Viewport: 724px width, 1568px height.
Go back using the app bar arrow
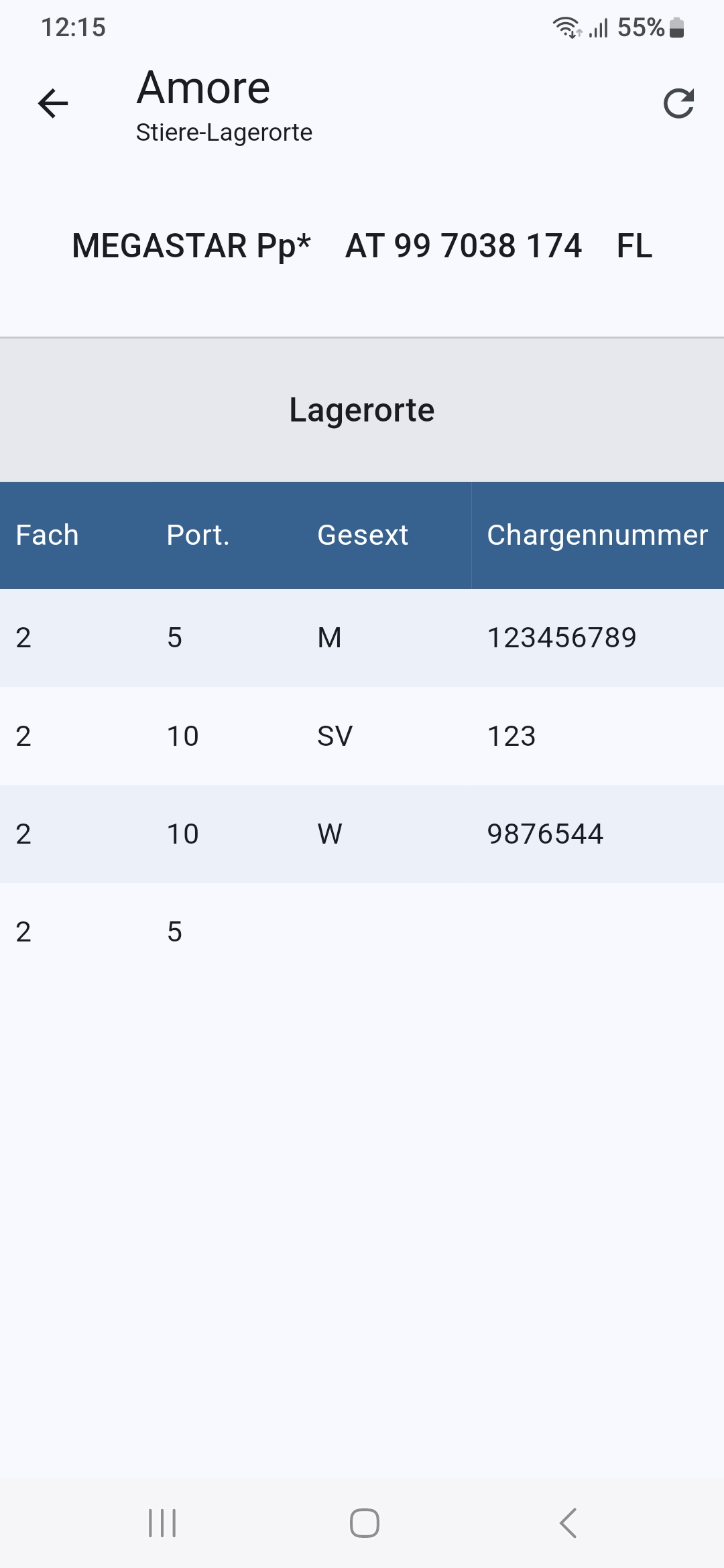click(x=53, y=104)
